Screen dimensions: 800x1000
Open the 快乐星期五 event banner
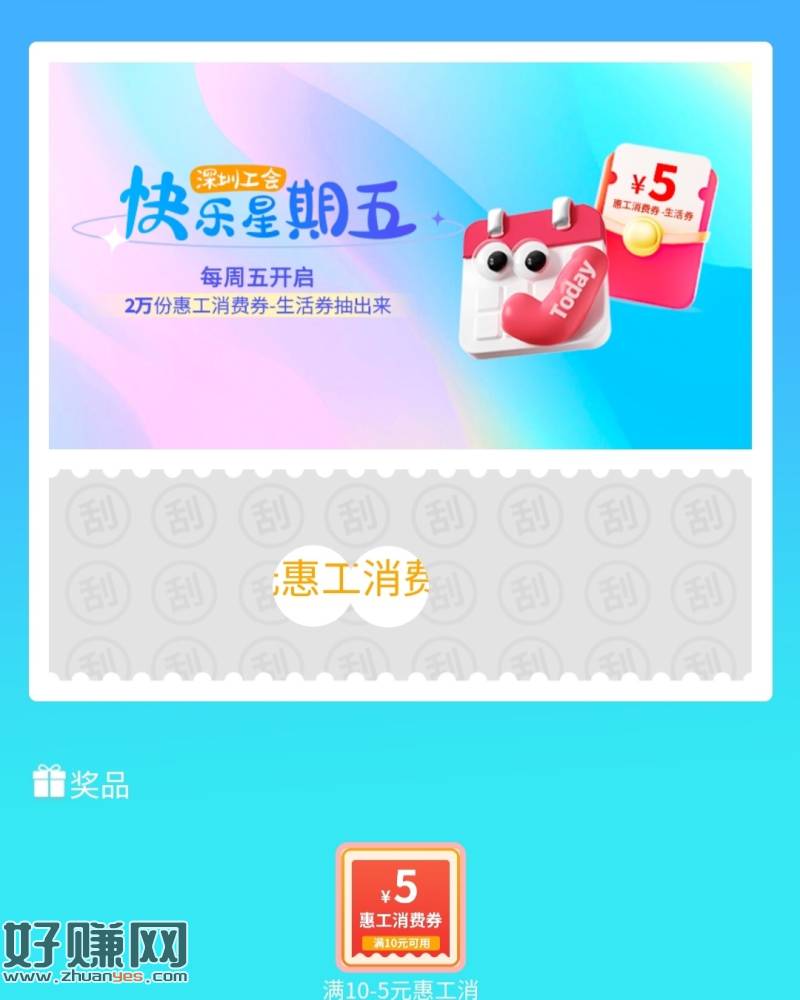coord(400,255)
